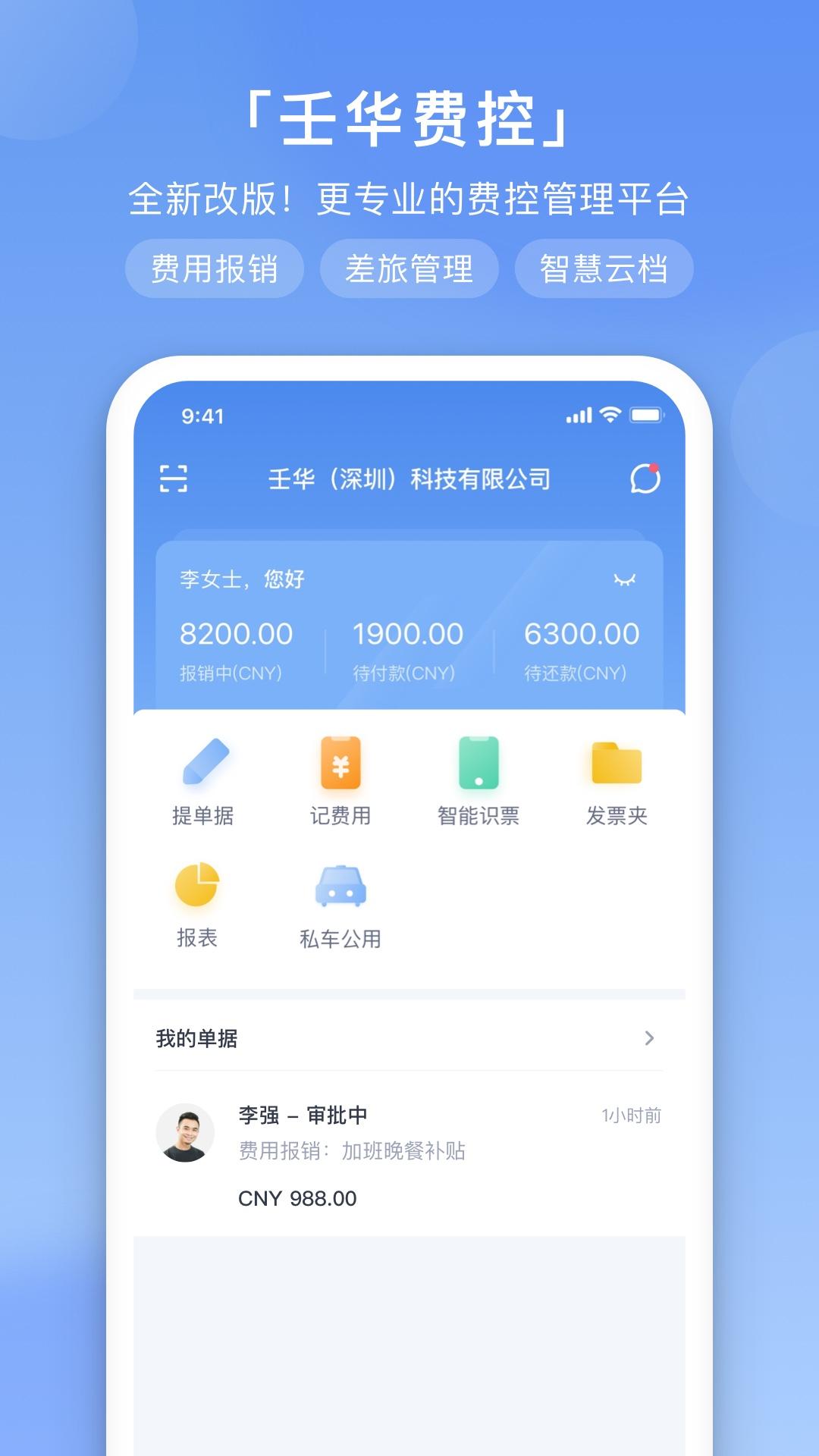Open the message notification icon
Image resolution: width=819 pixels, height=1456 pixels.
(644, 478)
